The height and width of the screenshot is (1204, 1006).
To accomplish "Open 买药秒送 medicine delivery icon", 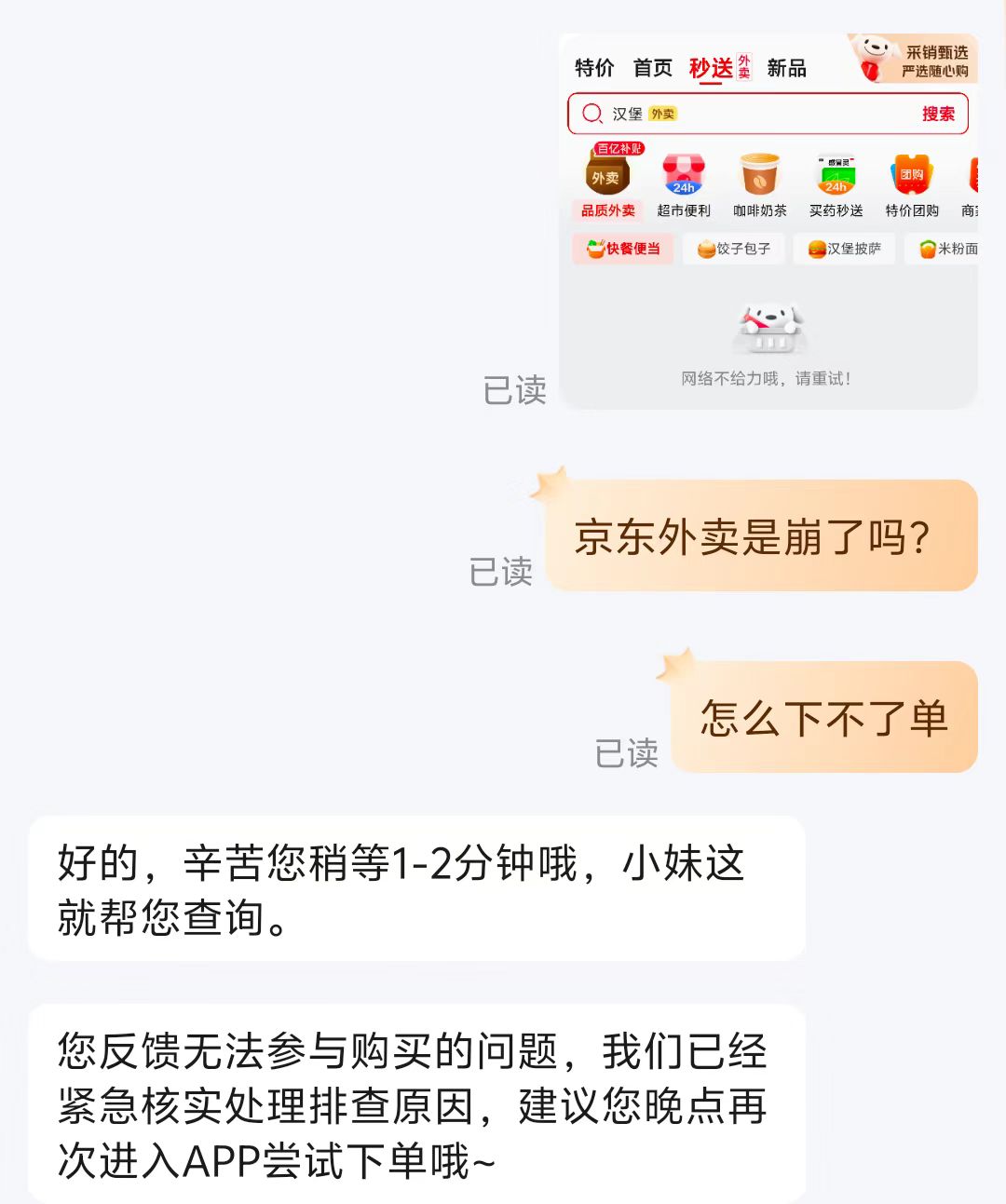I will pos(836,177).
